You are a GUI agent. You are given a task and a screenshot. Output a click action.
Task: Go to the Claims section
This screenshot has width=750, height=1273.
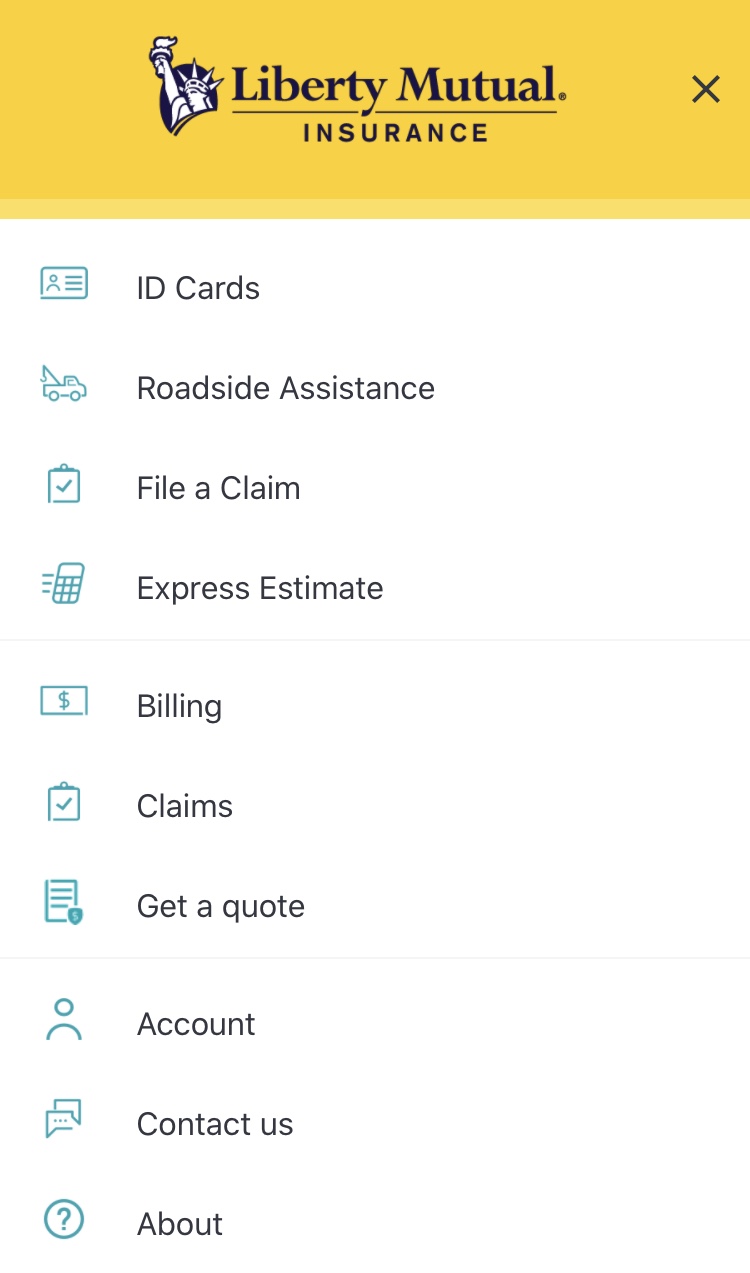184,806
